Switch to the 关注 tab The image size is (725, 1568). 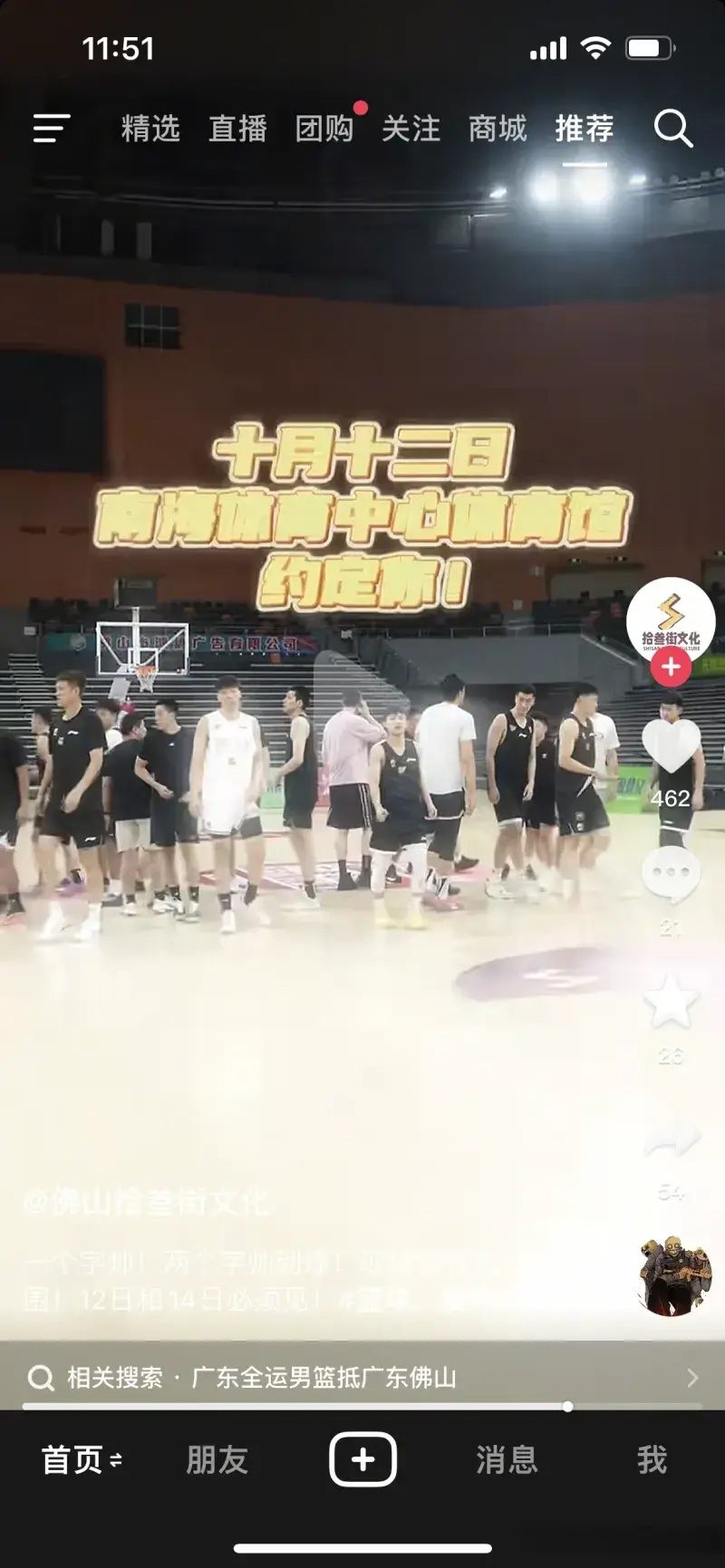(x=411, y=129)
